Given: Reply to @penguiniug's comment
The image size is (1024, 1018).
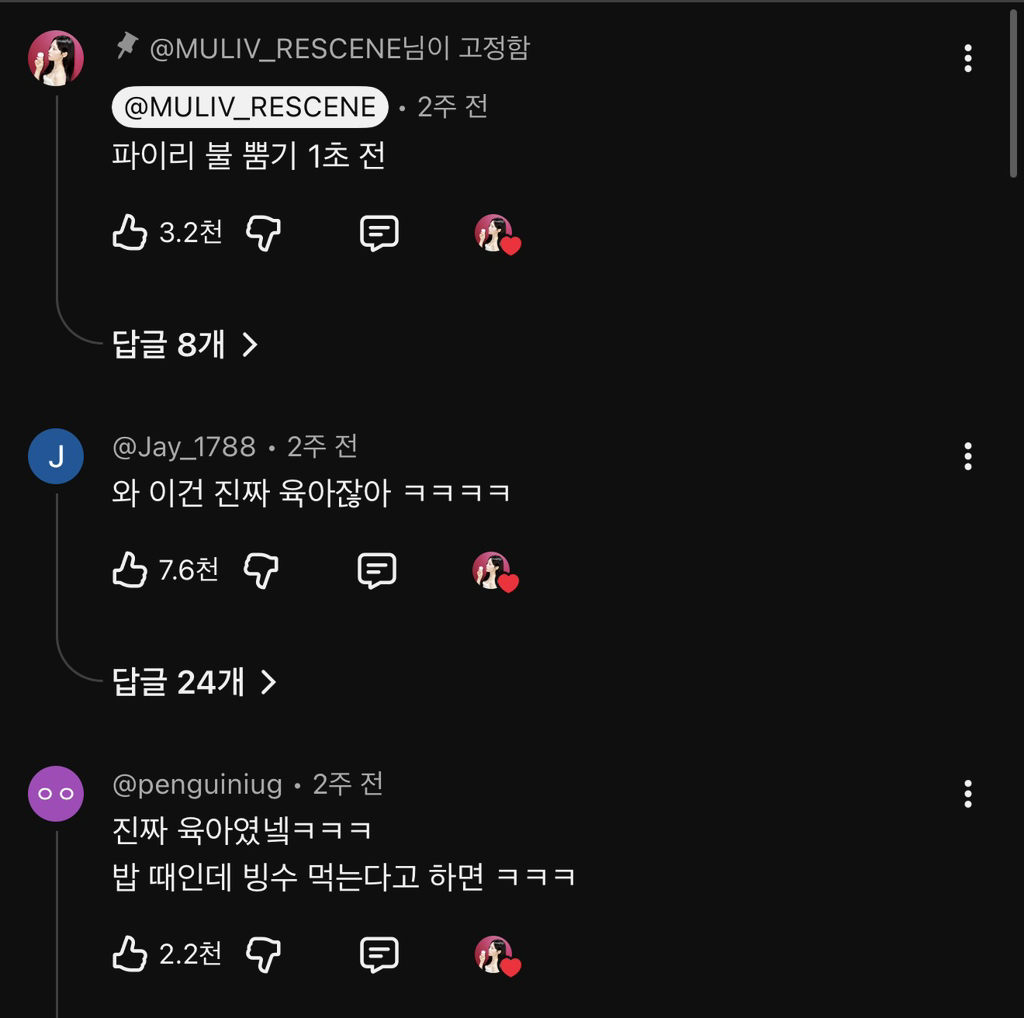Looking at the screenshot, I should 379,955.
